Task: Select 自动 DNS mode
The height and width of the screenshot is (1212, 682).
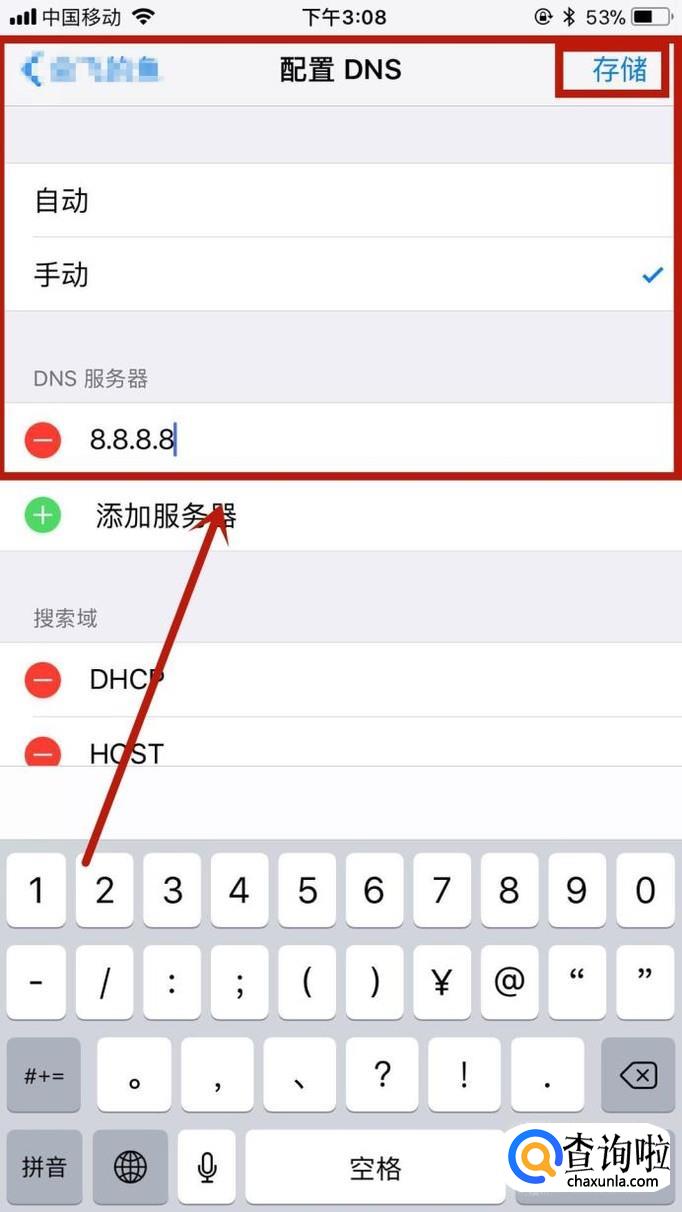Action: click(x=341, y=201)
